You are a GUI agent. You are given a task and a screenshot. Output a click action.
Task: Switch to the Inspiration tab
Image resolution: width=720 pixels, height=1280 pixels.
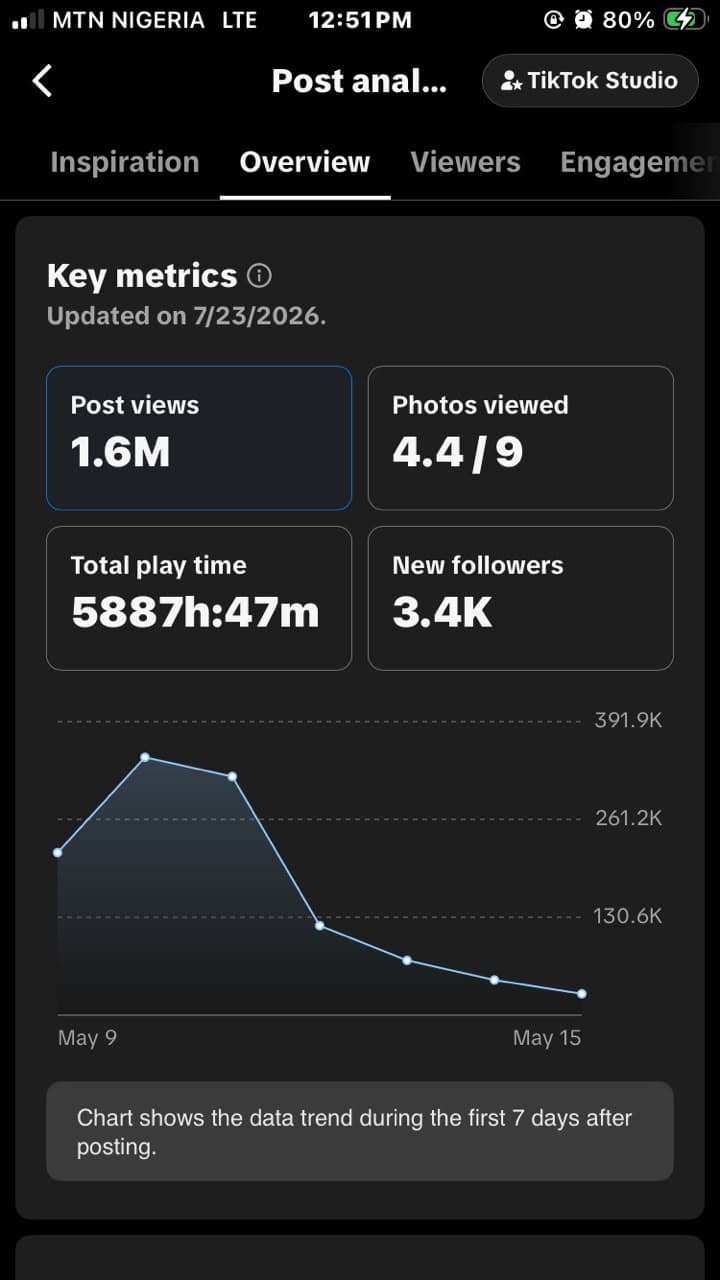tap(125, 162)
